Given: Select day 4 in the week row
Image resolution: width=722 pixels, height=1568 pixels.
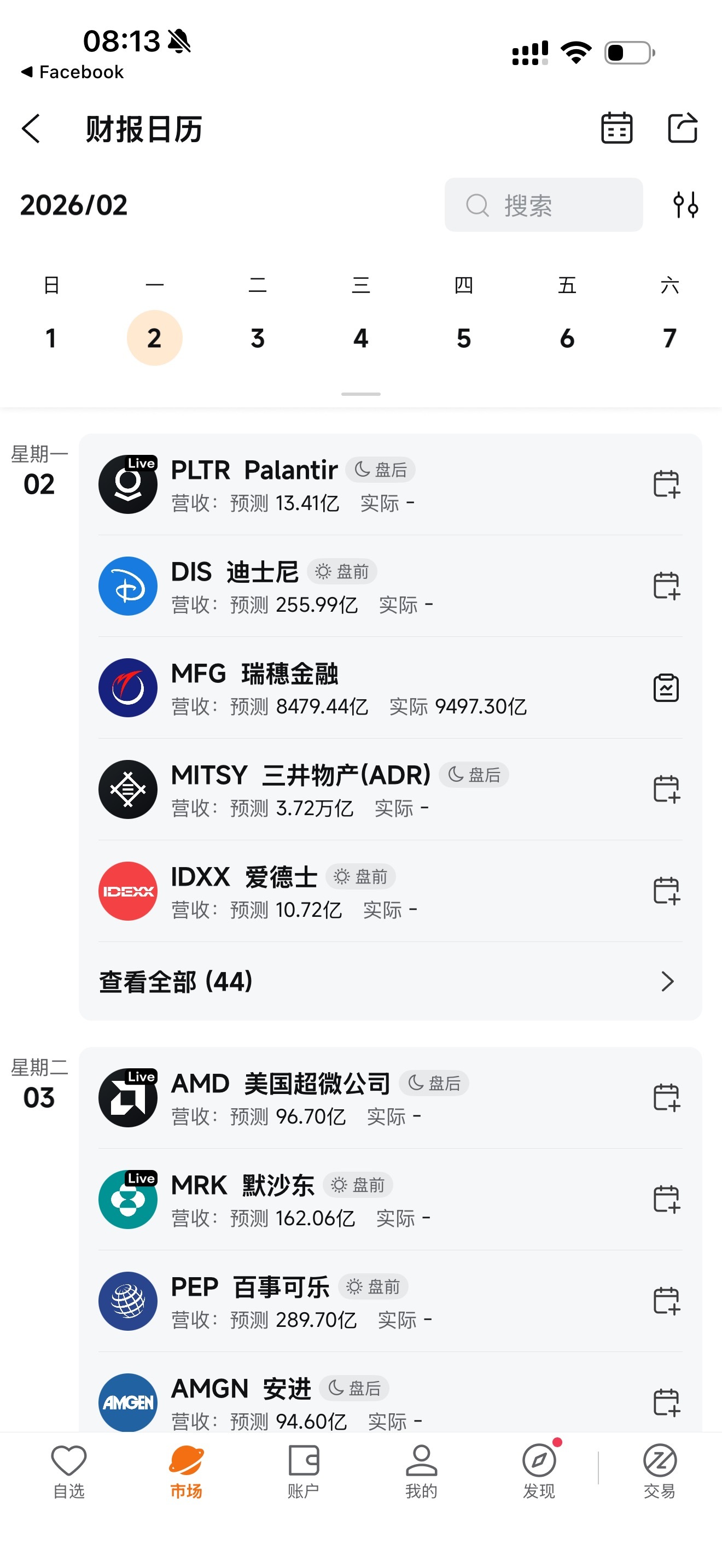Looking at the screenshot, I should 360,338.
